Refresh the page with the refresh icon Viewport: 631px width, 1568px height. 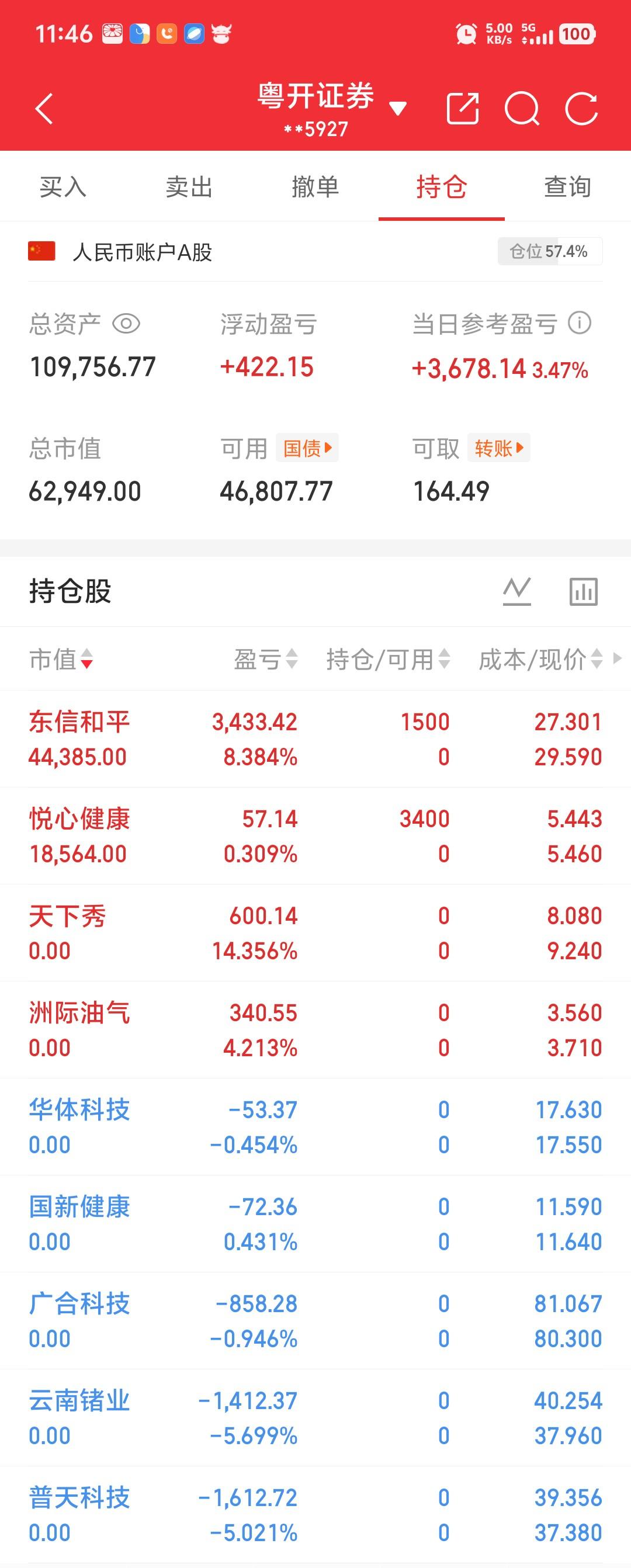tap(583, 107)
